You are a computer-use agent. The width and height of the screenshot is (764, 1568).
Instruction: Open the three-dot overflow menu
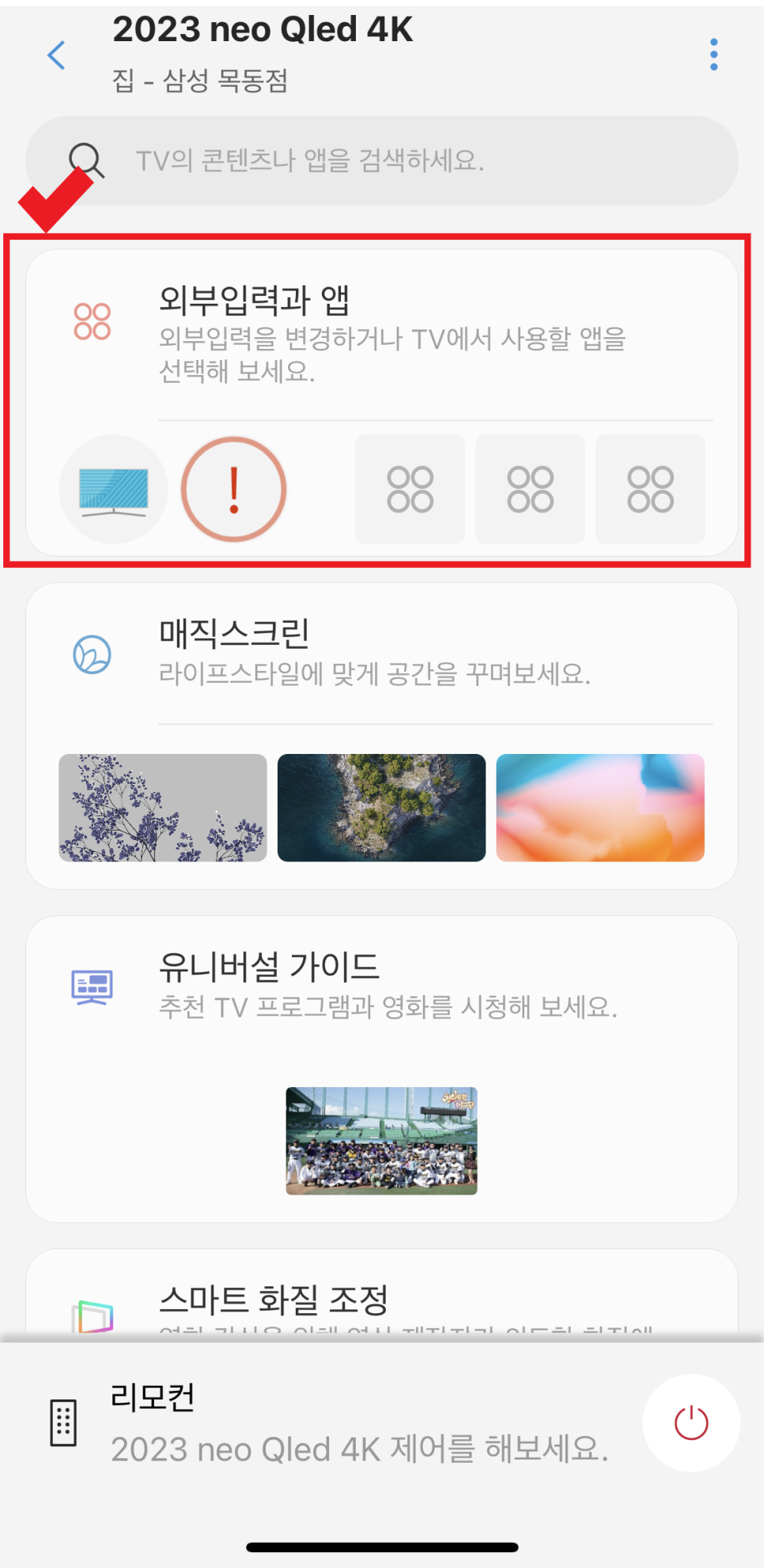(713, 55)
